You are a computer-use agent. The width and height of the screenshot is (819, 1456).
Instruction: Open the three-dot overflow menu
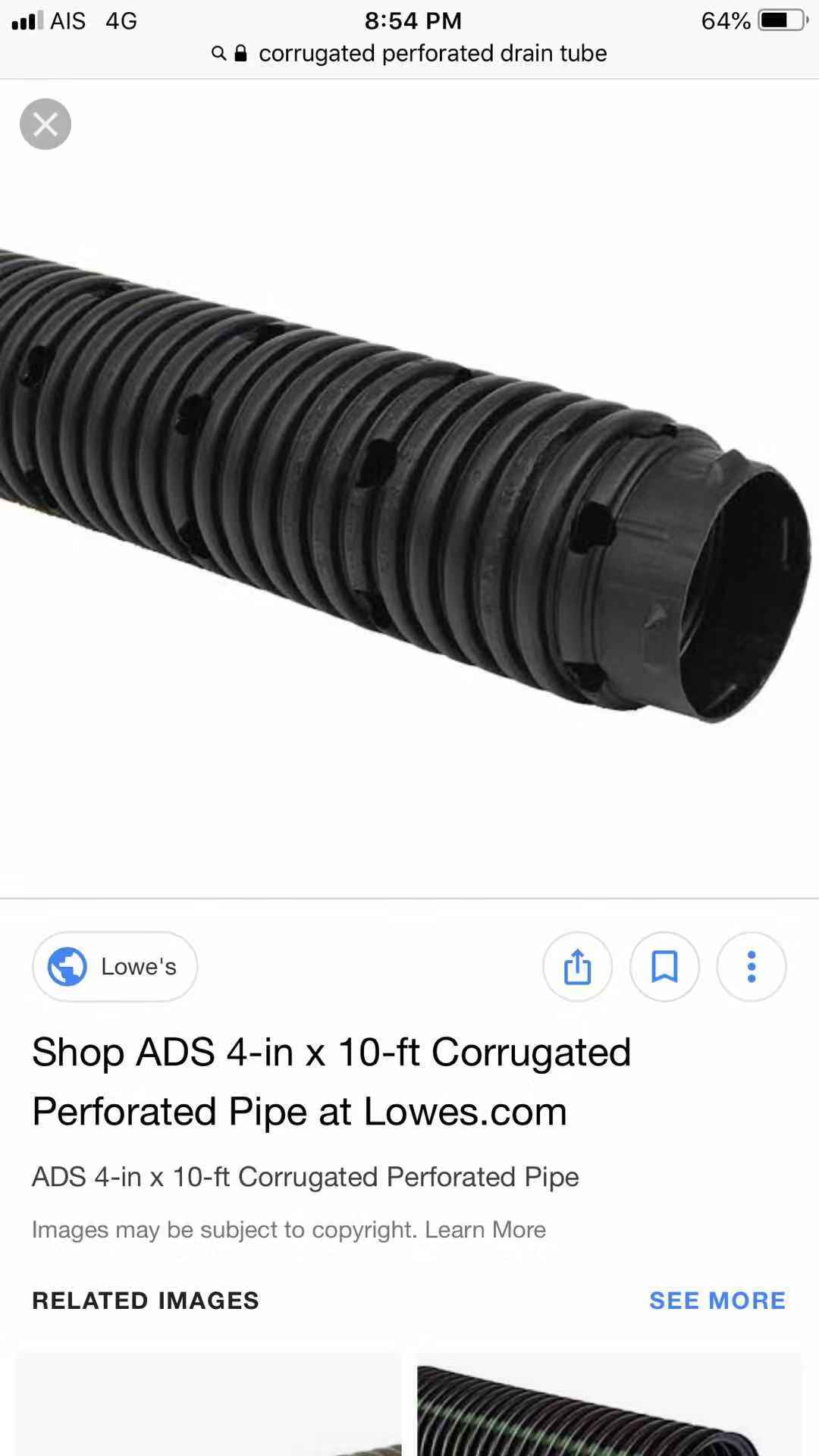coord(751,967)
